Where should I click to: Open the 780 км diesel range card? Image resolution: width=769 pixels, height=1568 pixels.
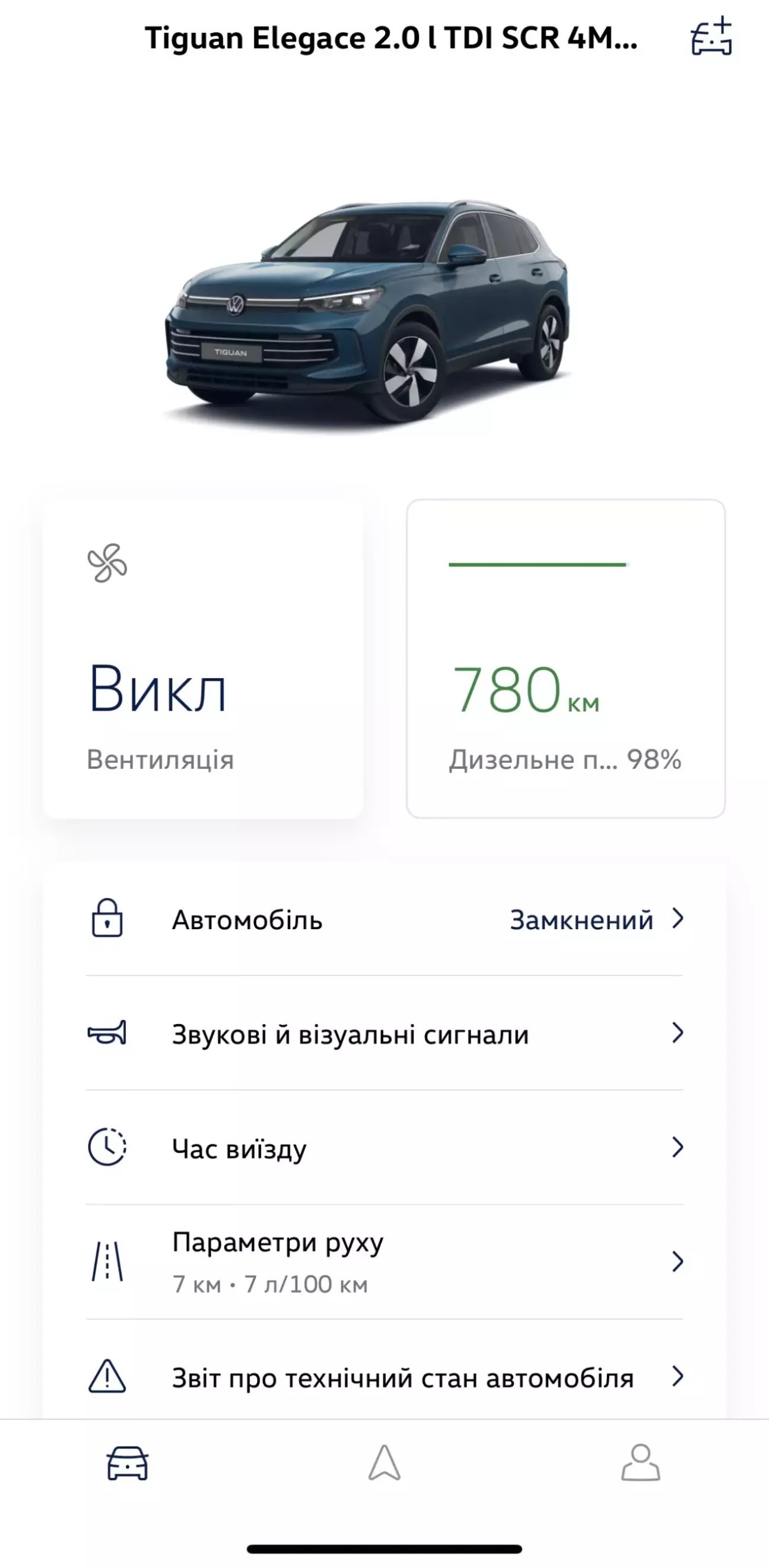point(566,658)
